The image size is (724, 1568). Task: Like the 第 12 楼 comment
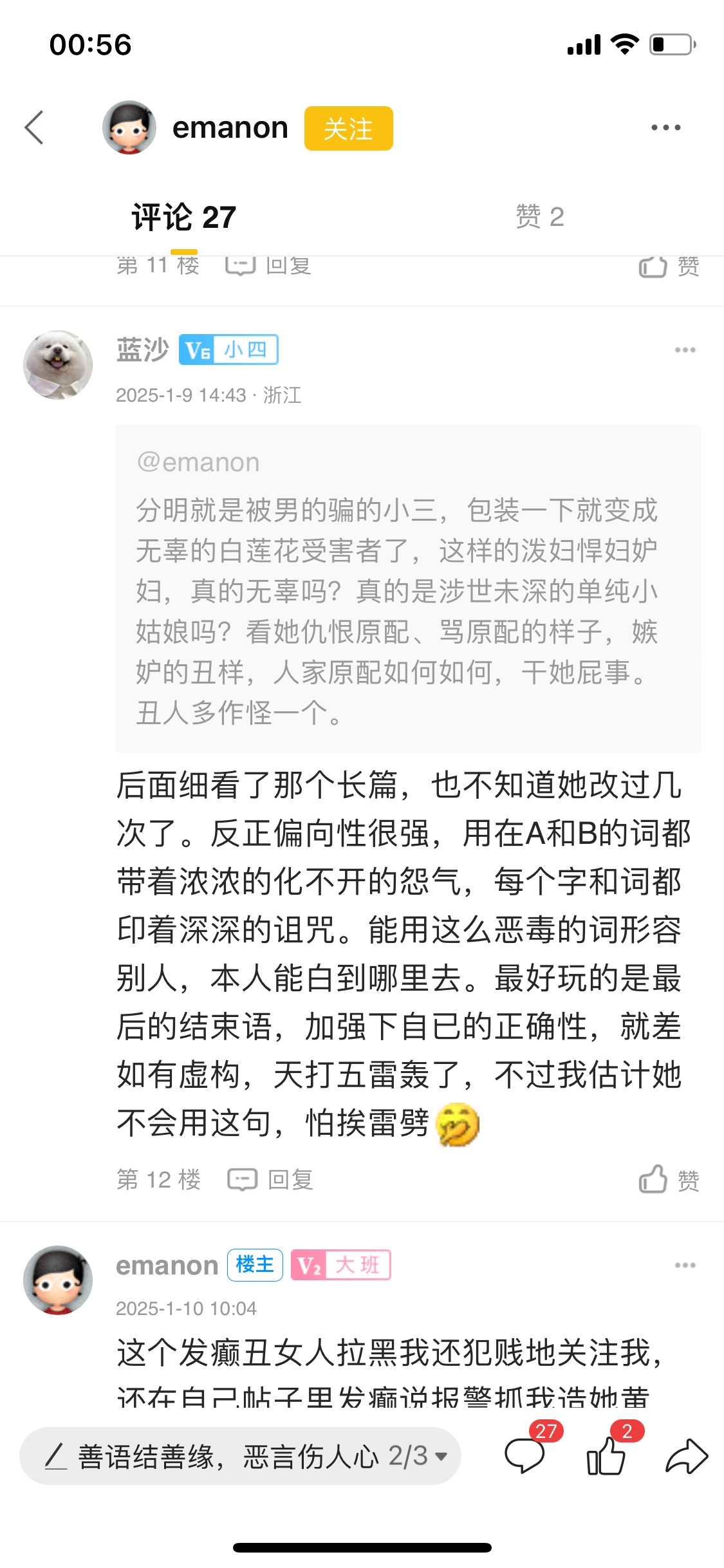(669, 1180)
